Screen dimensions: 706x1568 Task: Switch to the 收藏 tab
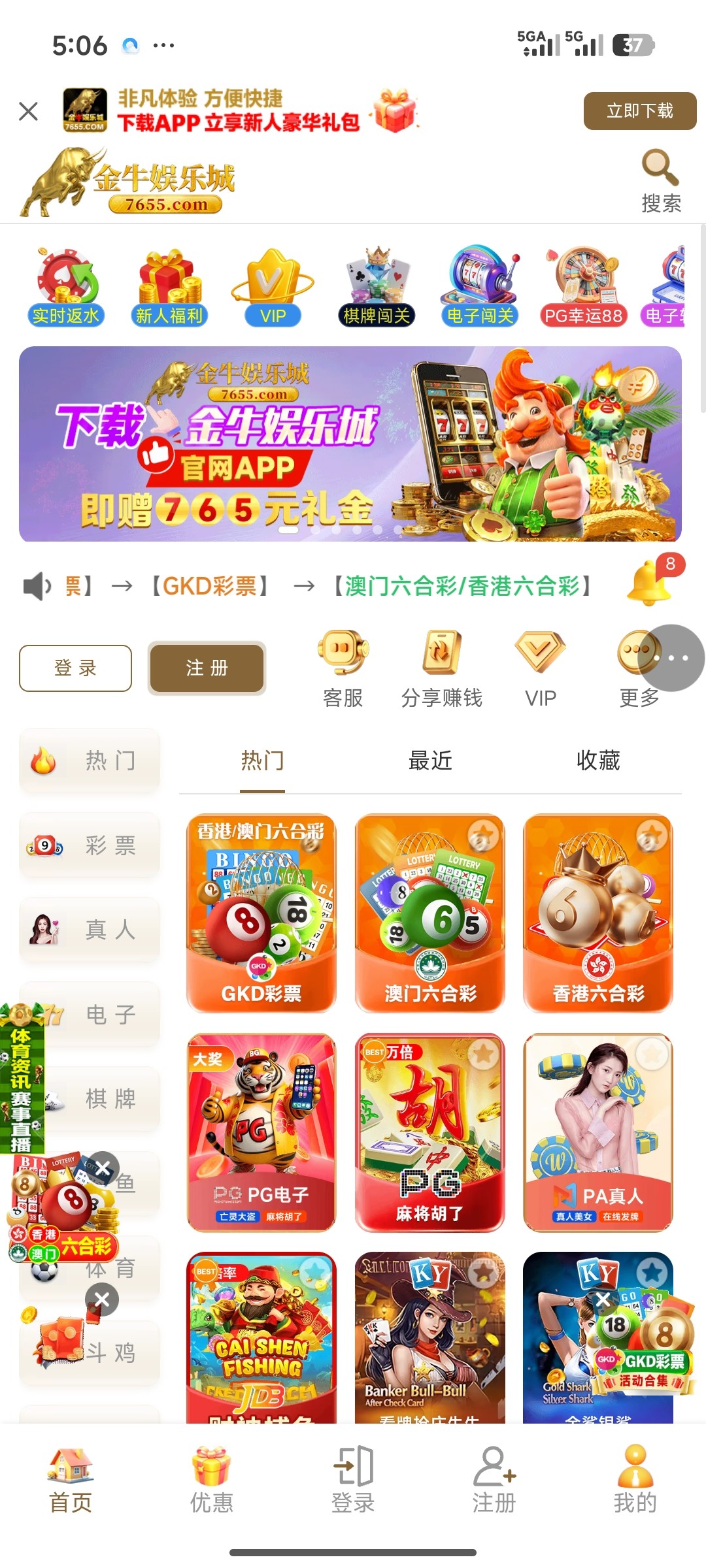597,760
